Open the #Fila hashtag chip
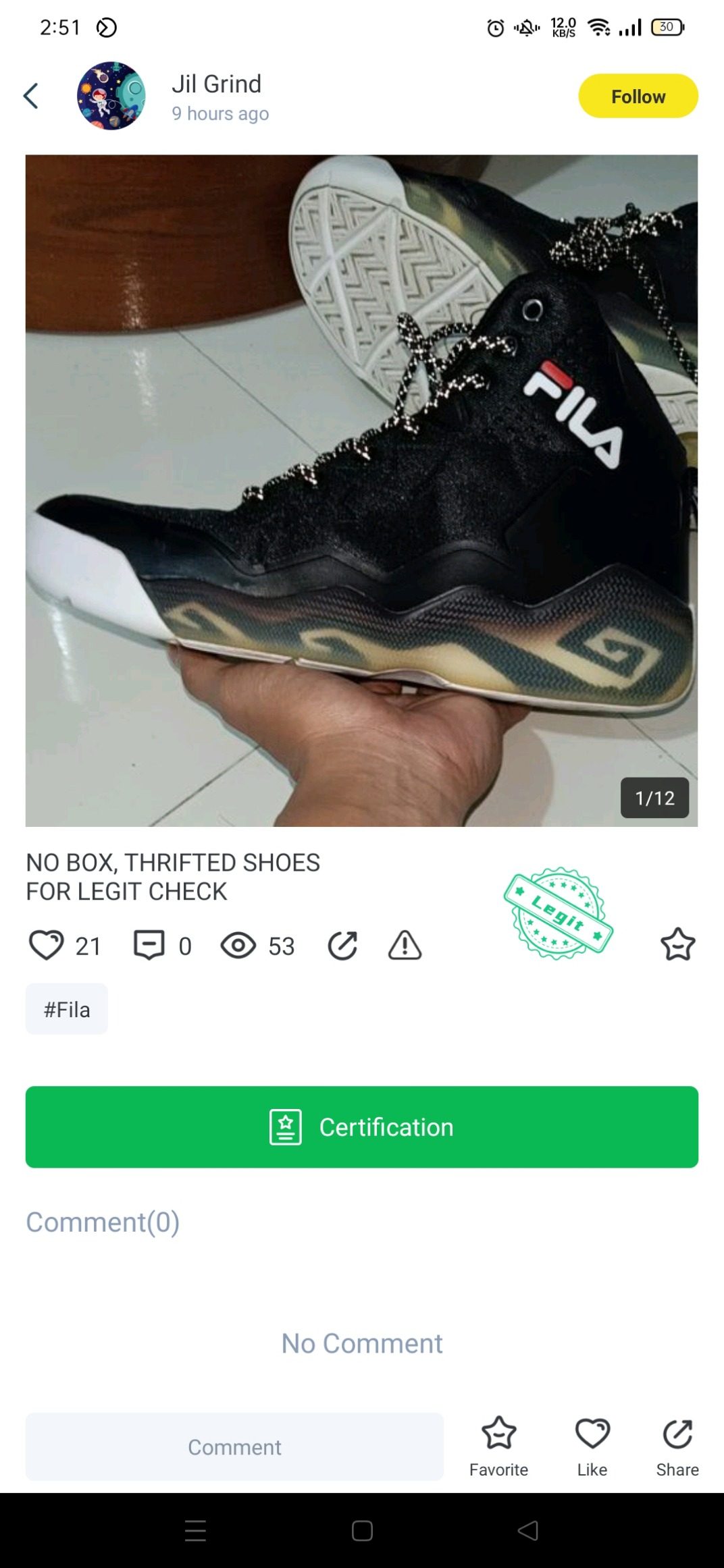724x1568 pixels. coord(67,1009)
